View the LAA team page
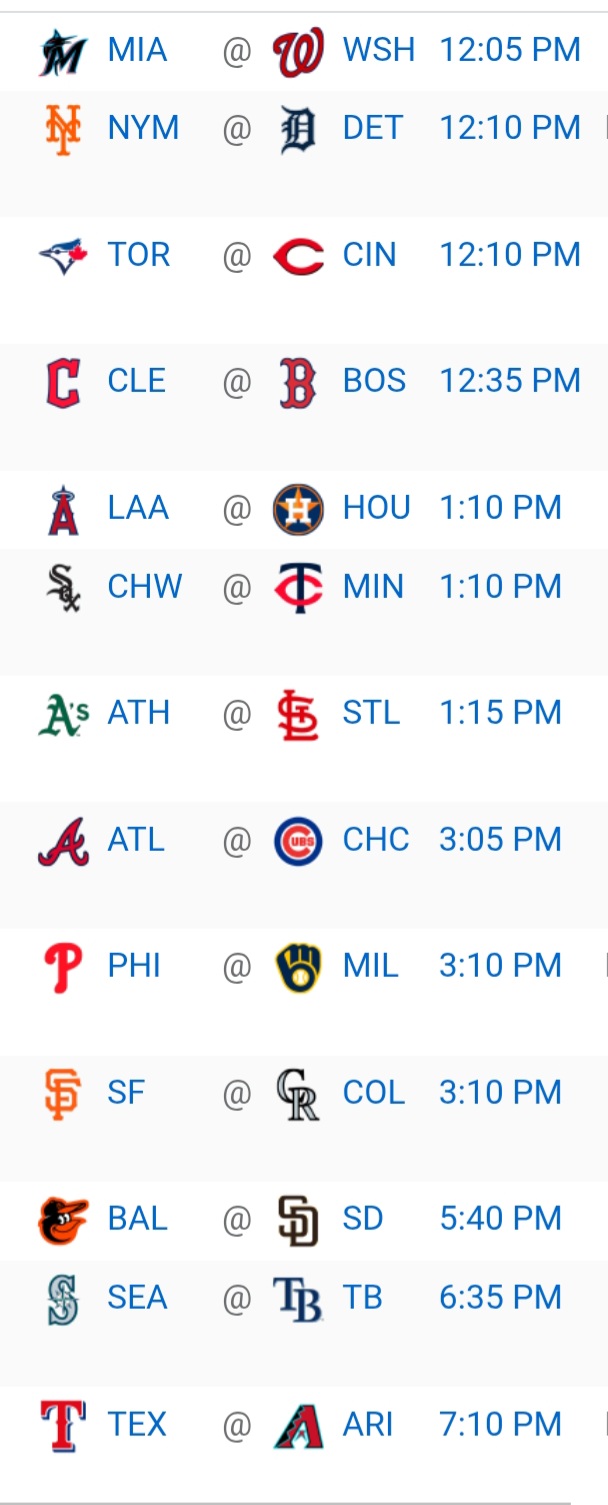 [138, 508]
